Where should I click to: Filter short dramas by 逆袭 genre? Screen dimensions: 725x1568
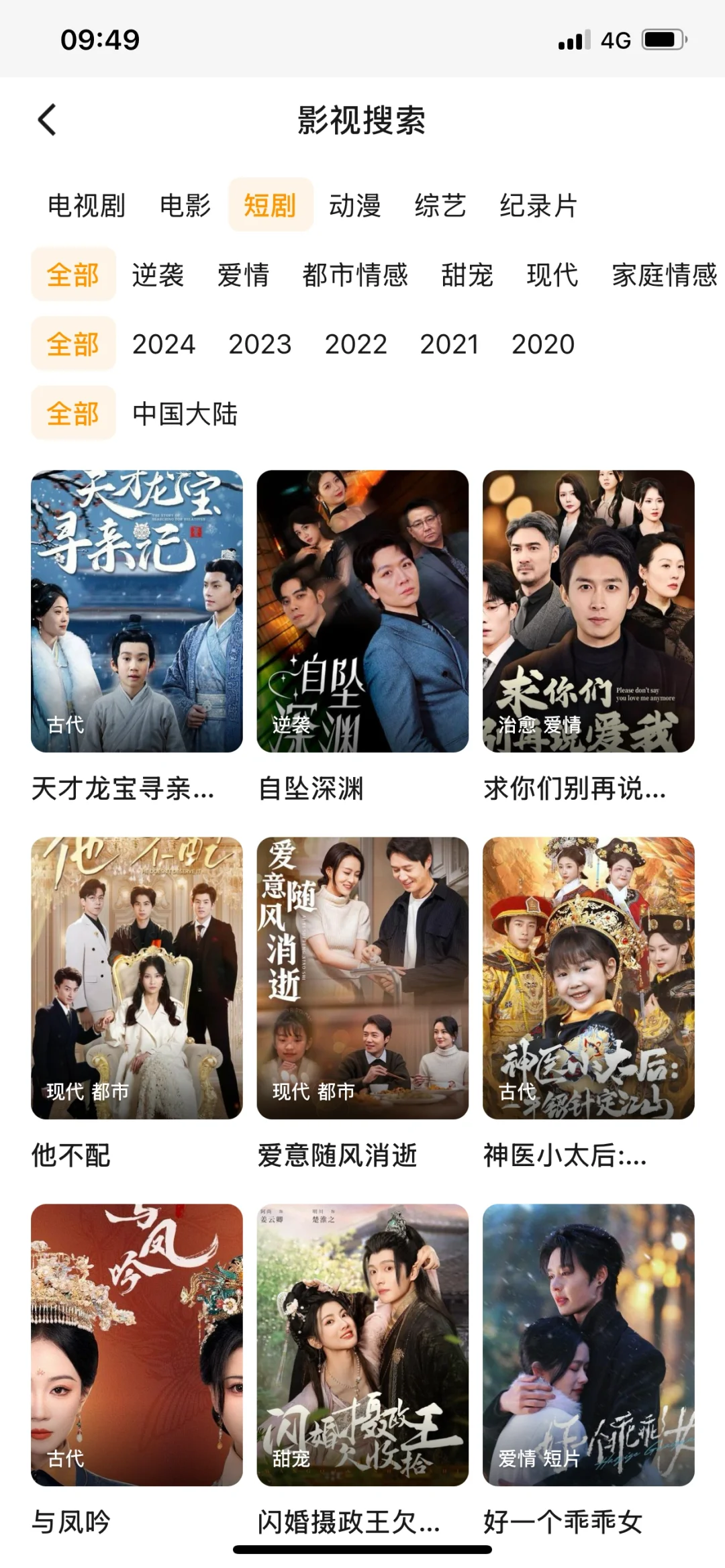tap(158, 275)
